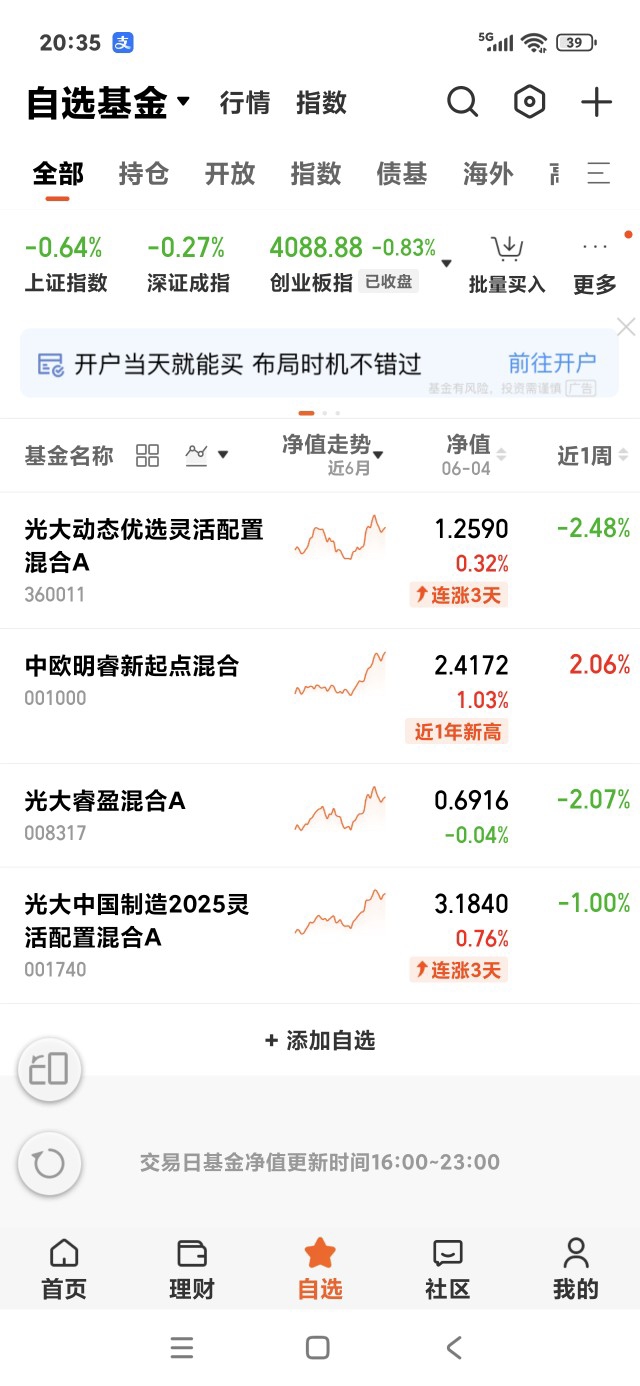Image resolution: width=640 pixels, height=1386 pixels.
Task: Sort the list by 近1周 column
Action: (x=593, y=456)
